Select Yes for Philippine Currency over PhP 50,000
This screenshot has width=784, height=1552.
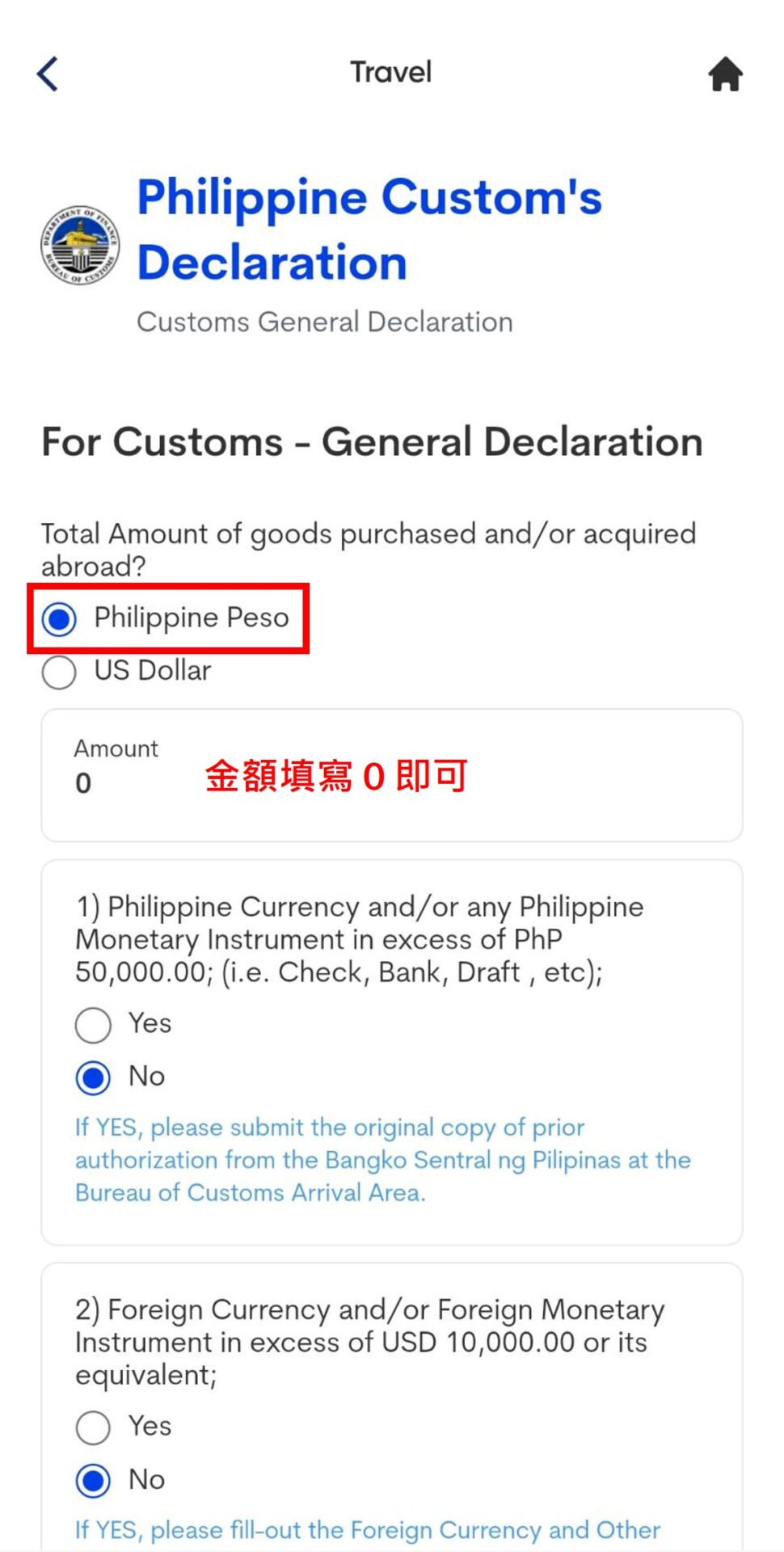(94, 1025)
